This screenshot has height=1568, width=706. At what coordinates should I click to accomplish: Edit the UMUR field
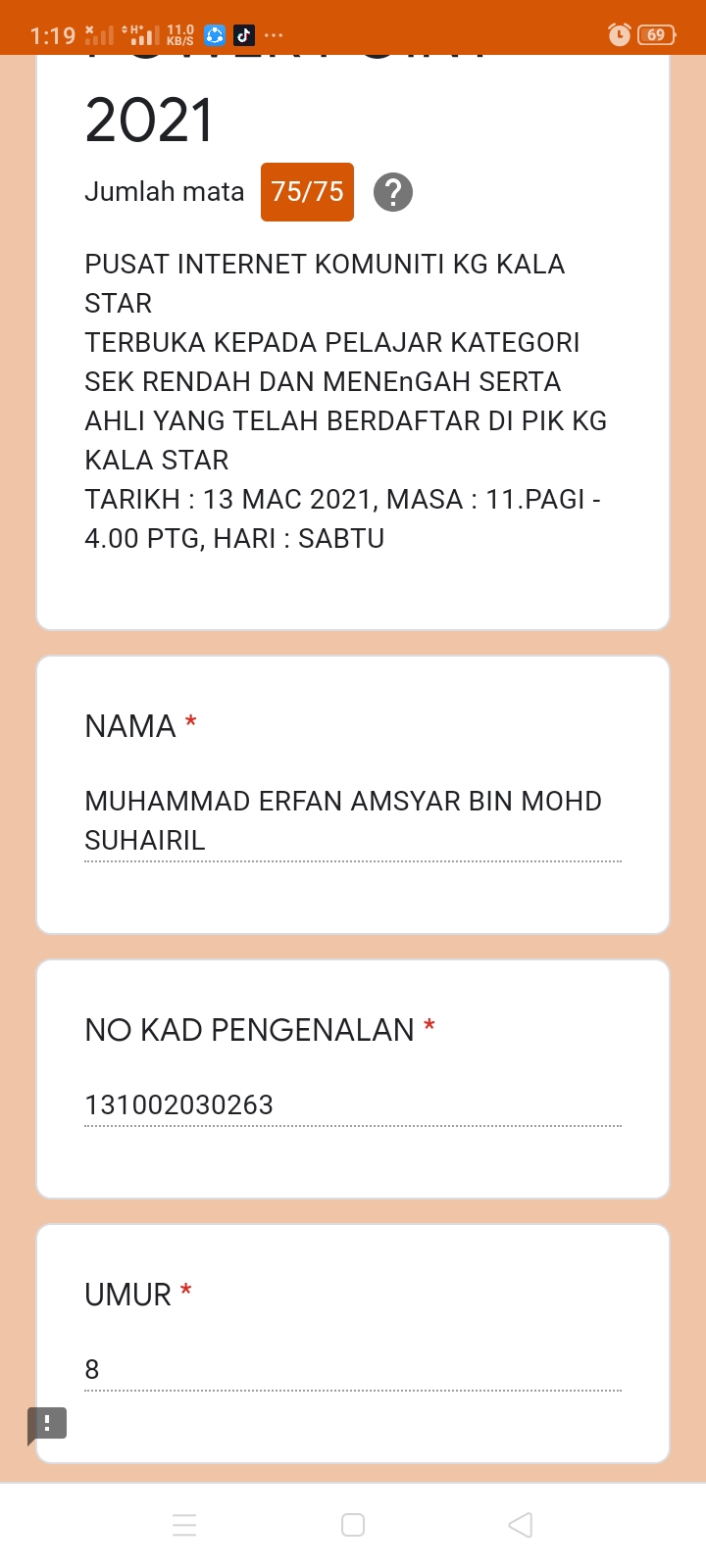[x=353, y=1370]
